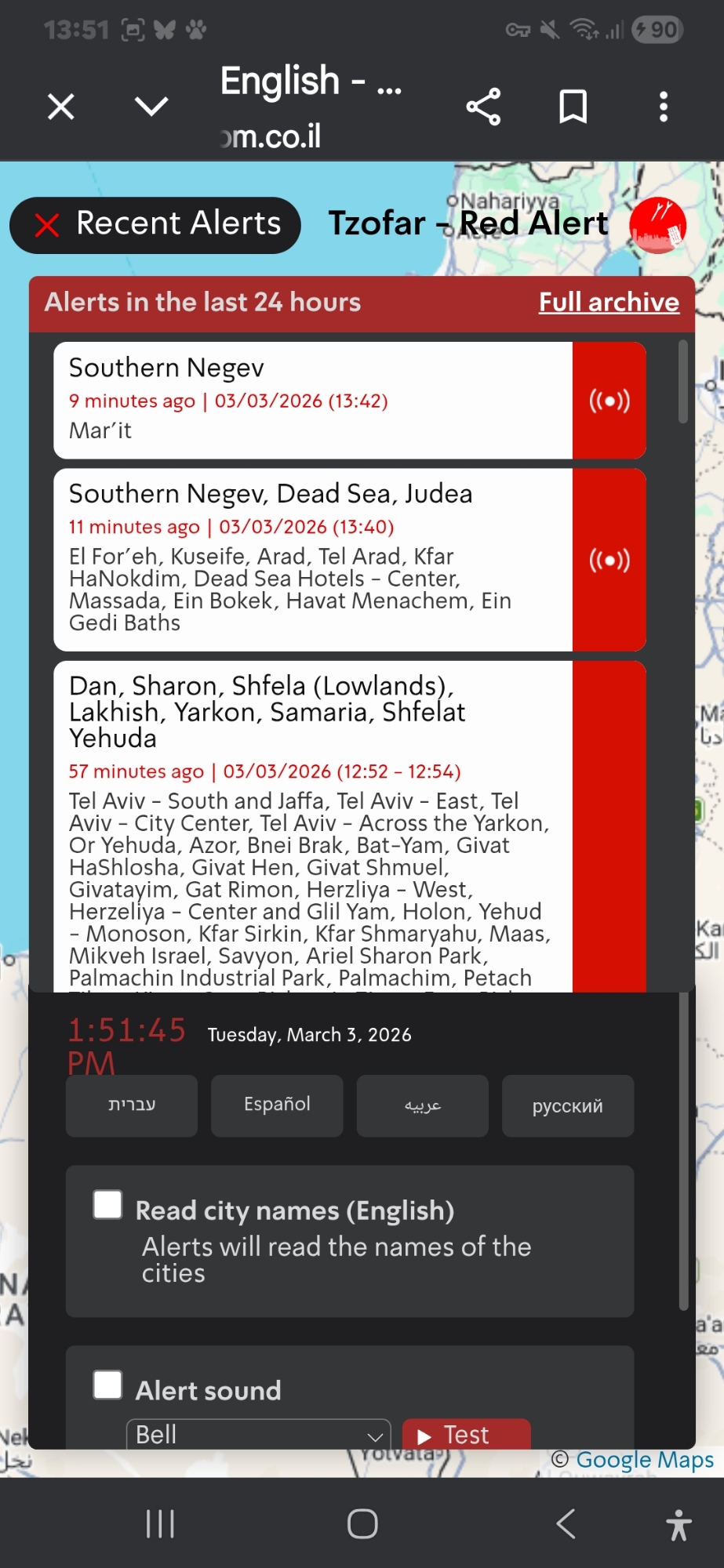
Task: Share this page
Action: point(483,107)
